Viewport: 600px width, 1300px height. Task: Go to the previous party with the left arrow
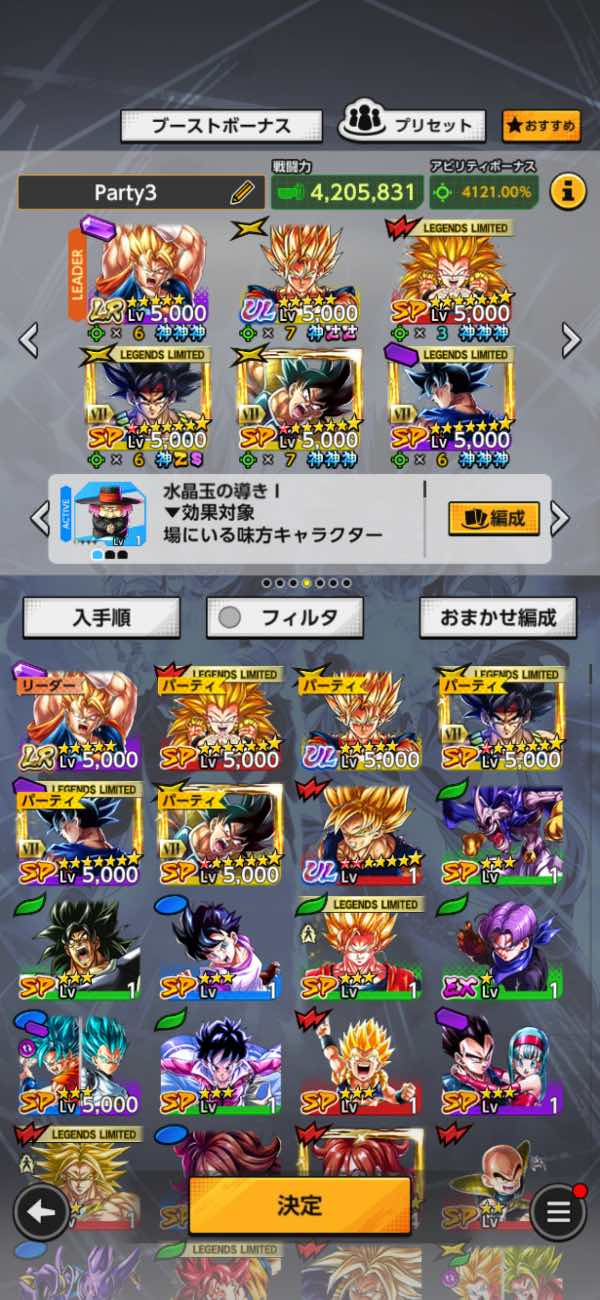tap(29, 341)
